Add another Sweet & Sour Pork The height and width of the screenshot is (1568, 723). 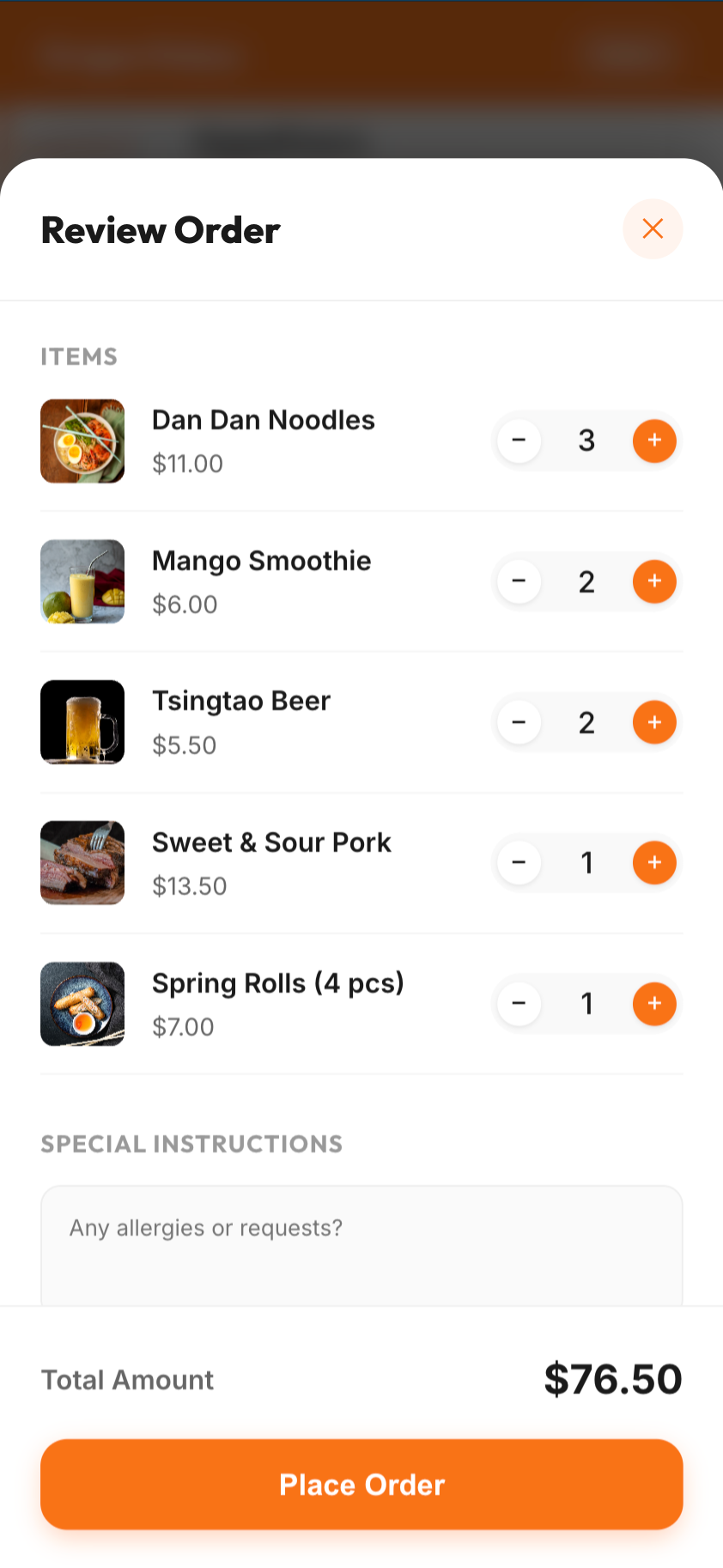(654, 862)
